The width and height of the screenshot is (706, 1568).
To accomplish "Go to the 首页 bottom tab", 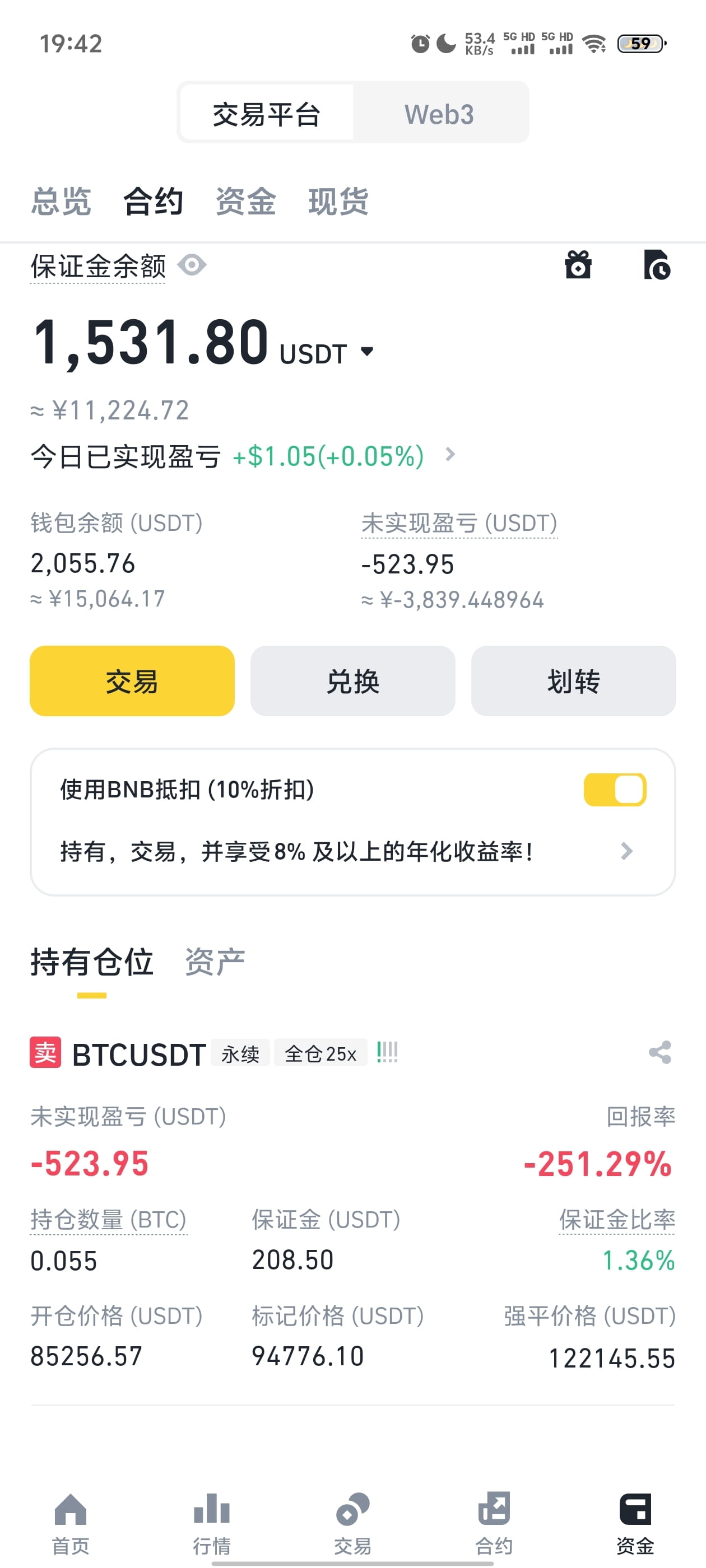I will (x=71, y=1524).
